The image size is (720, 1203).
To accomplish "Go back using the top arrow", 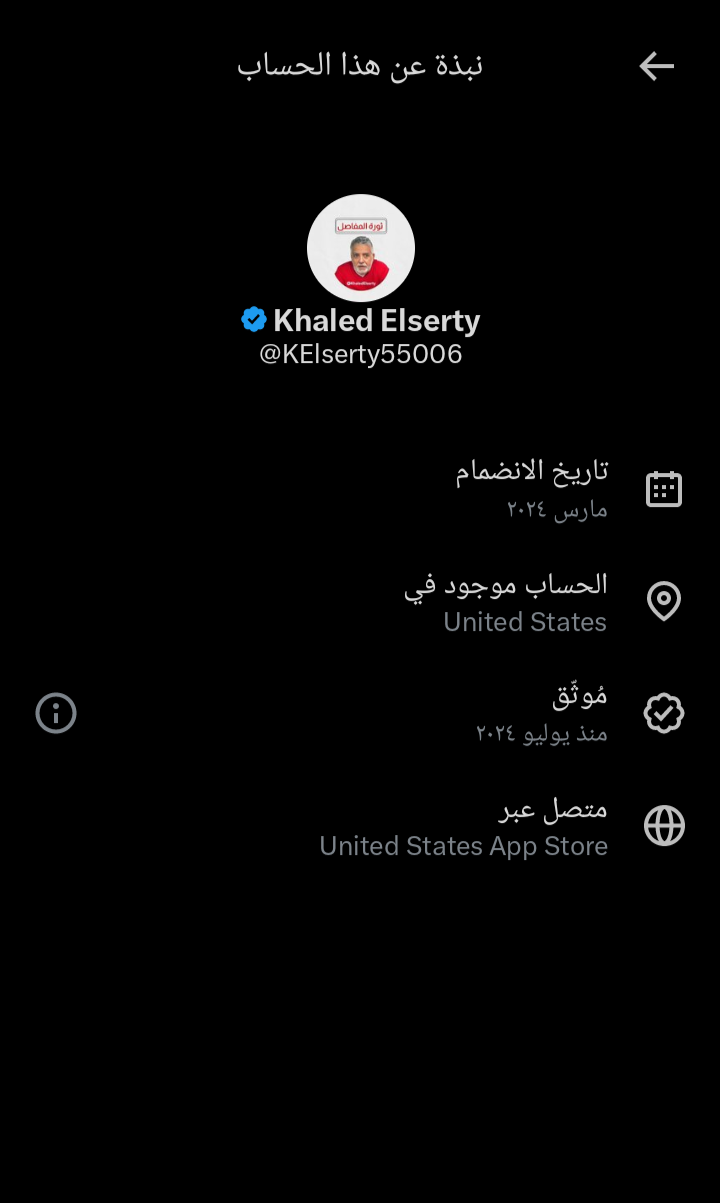I will click(657, 66).
